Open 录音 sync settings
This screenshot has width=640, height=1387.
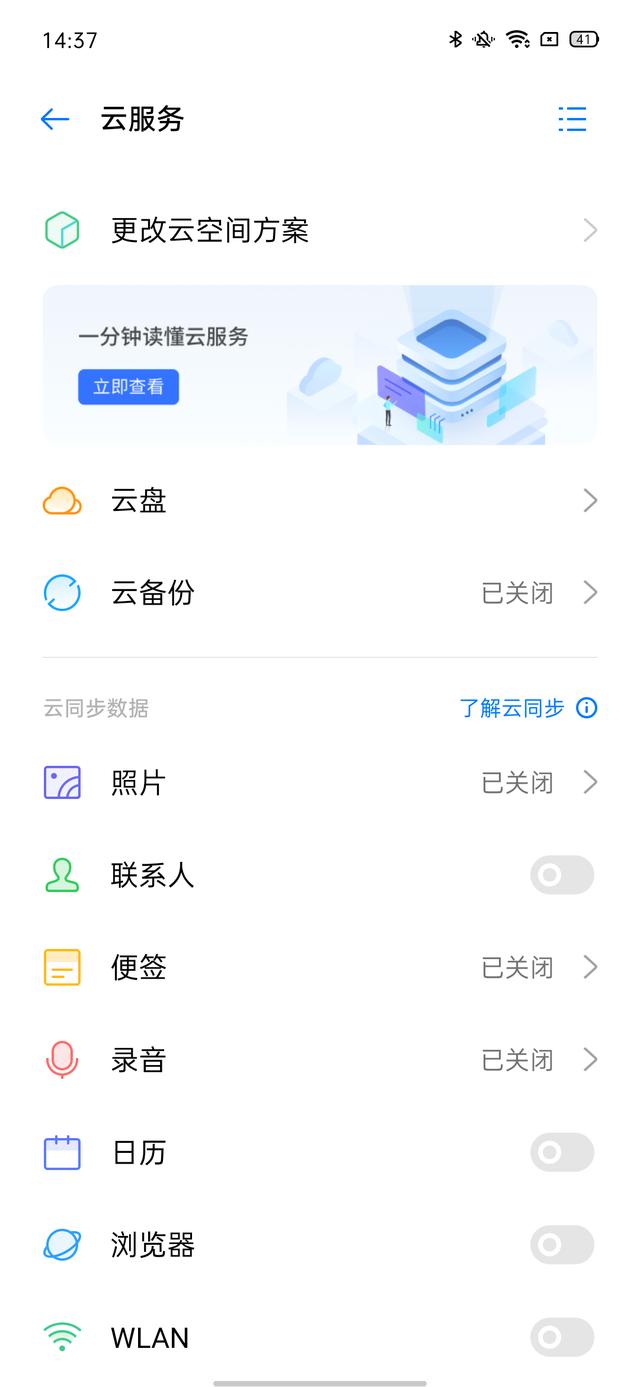[320, 1060]
